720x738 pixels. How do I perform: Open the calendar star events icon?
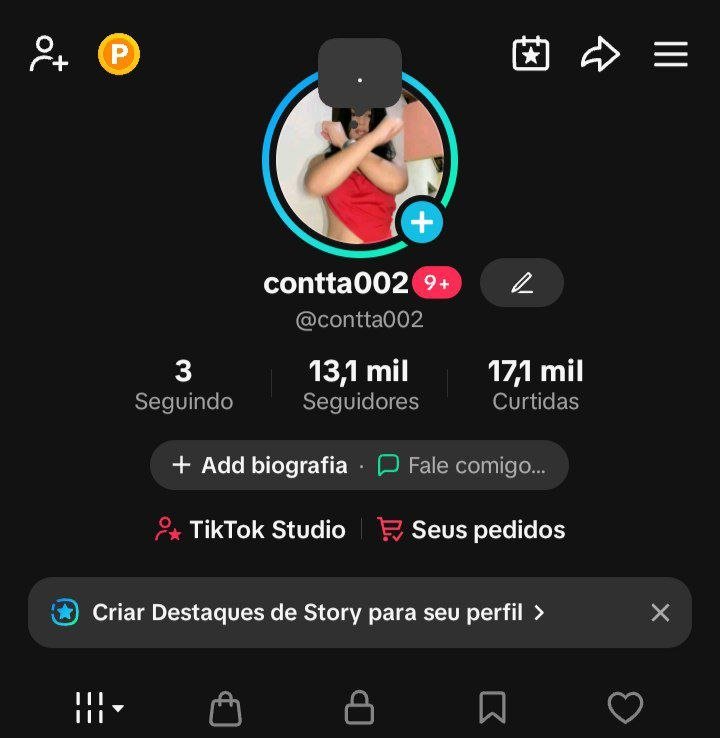tap(530, 54)
